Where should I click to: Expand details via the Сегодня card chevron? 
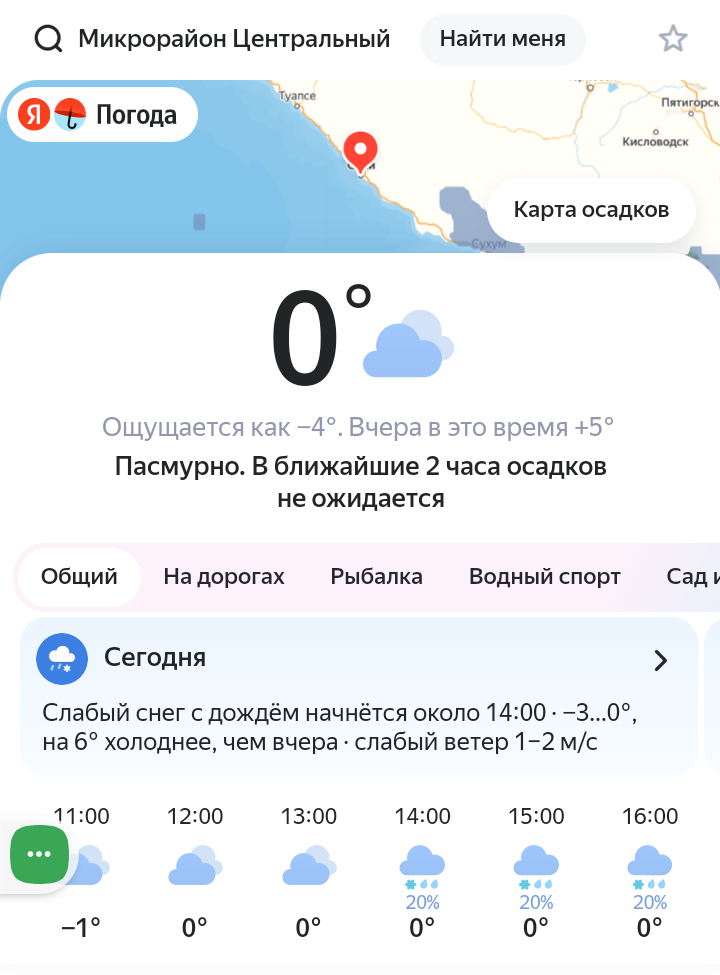click(660, 659)
